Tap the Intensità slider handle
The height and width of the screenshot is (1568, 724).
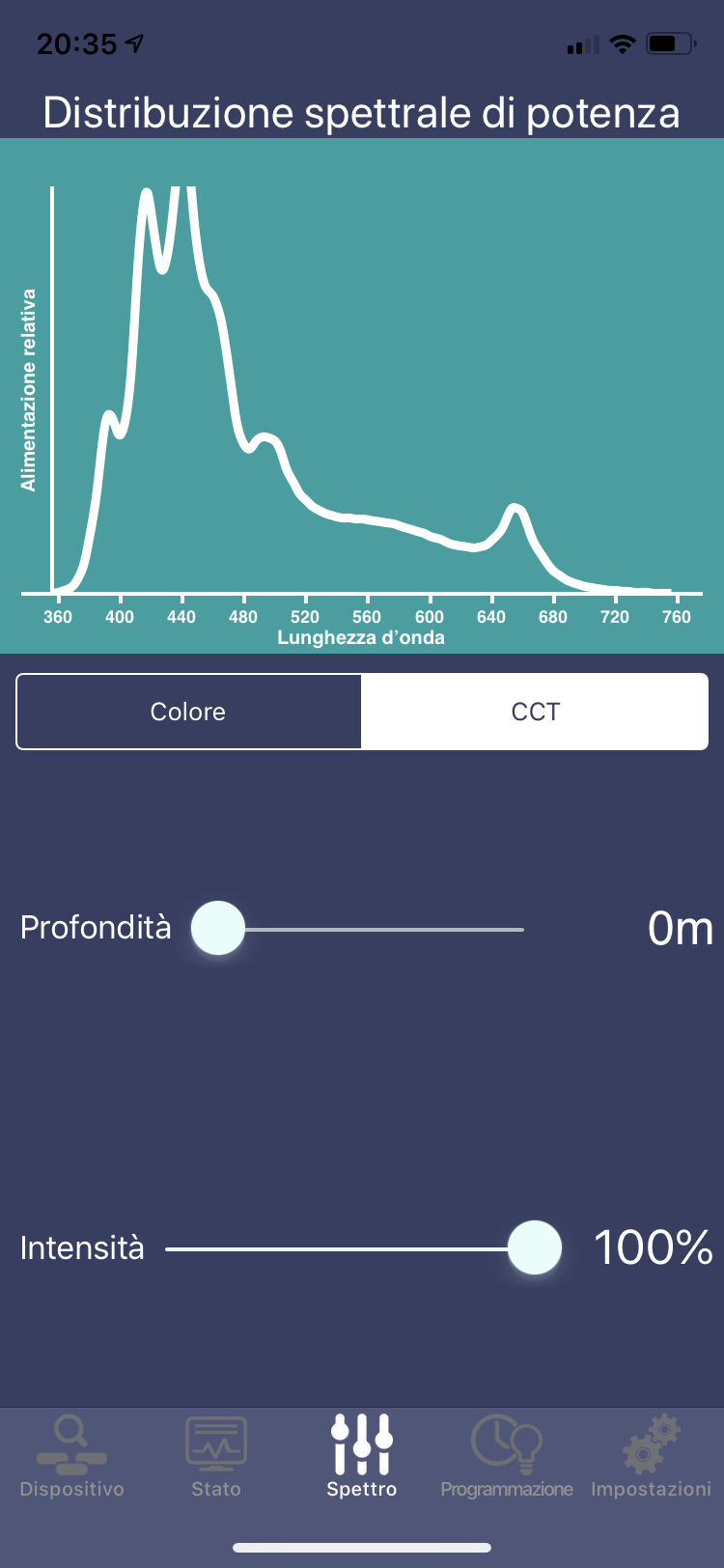tap(534, 1247)
